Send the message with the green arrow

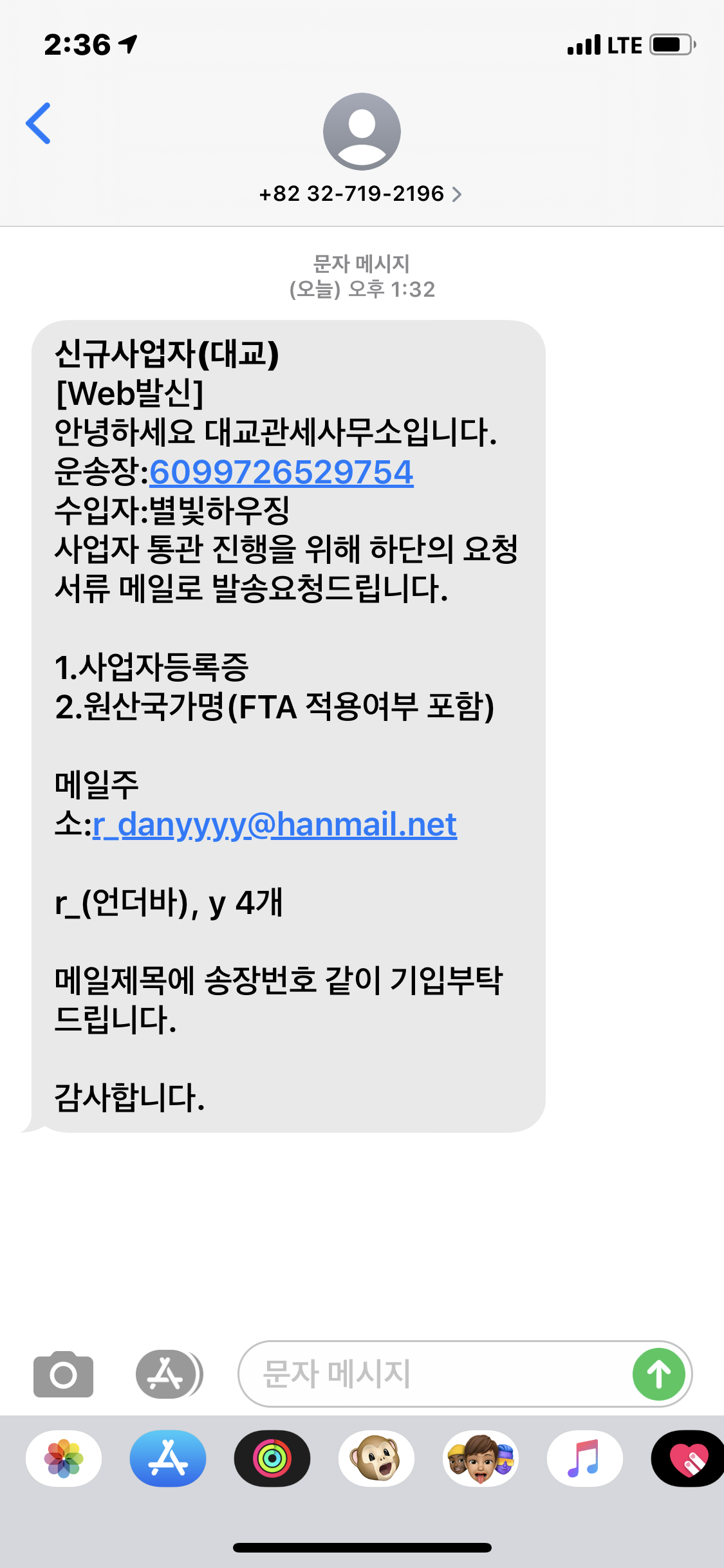658,1374
